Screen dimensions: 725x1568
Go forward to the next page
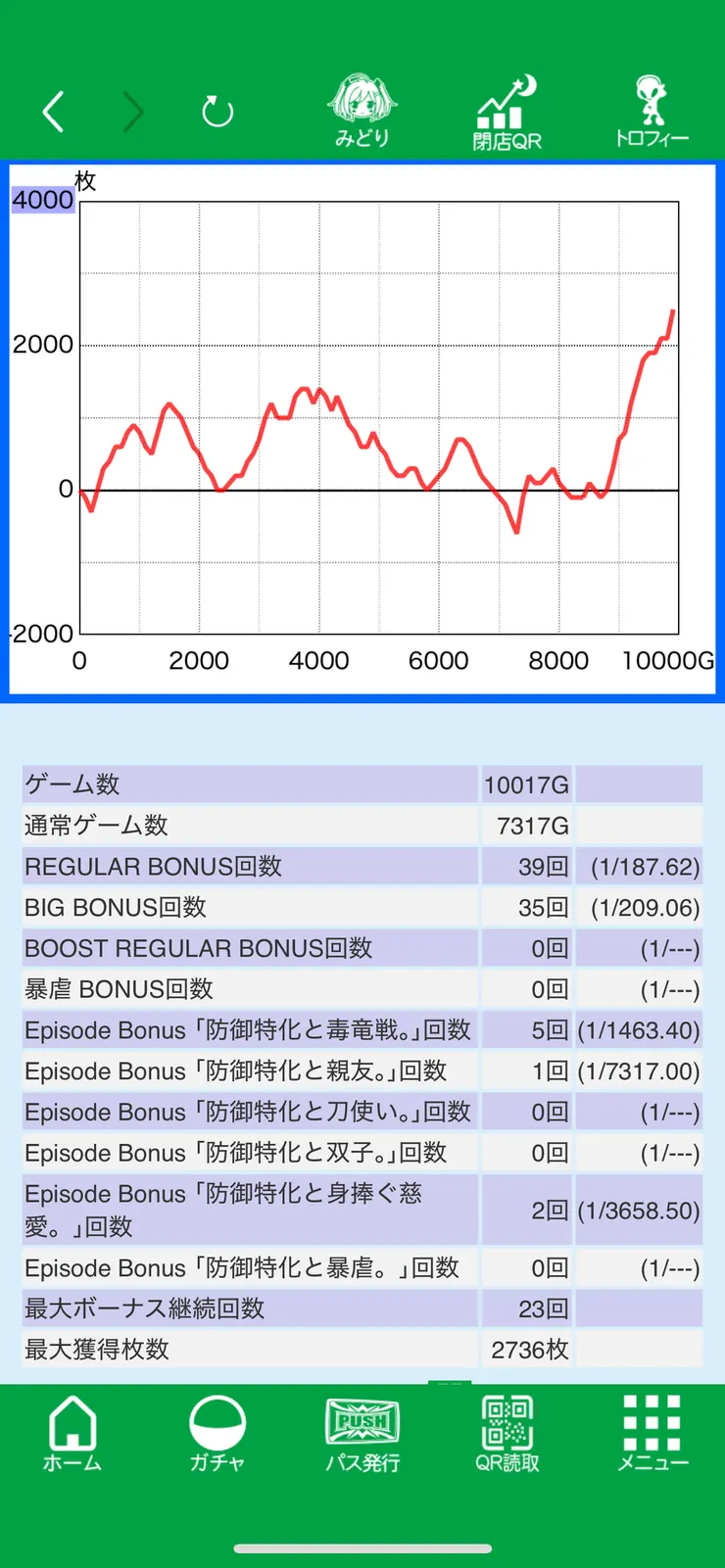point(133,112)
